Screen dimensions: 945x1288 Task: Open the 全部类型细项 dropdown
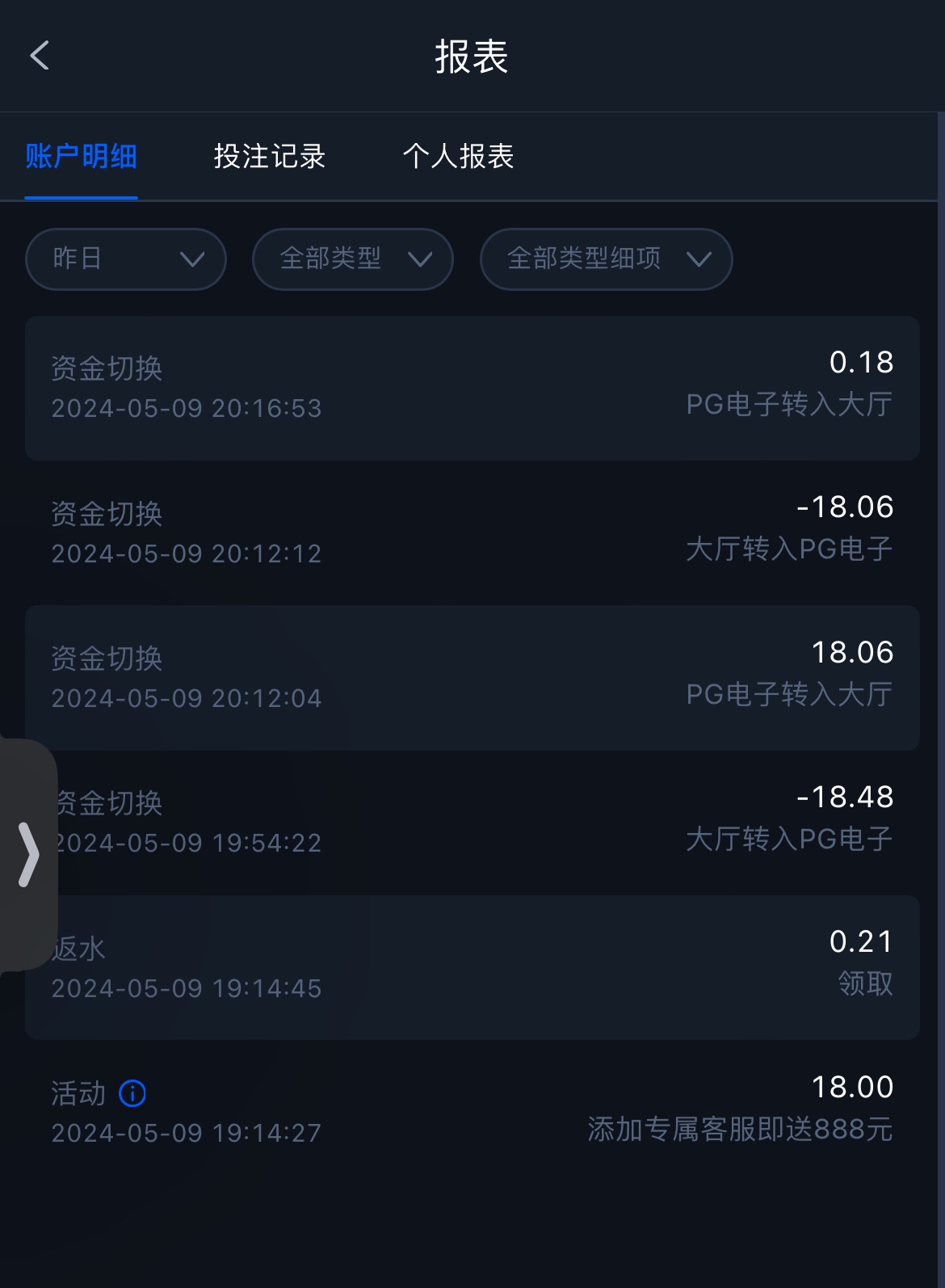pyautogui.click(x=606, y=259)
